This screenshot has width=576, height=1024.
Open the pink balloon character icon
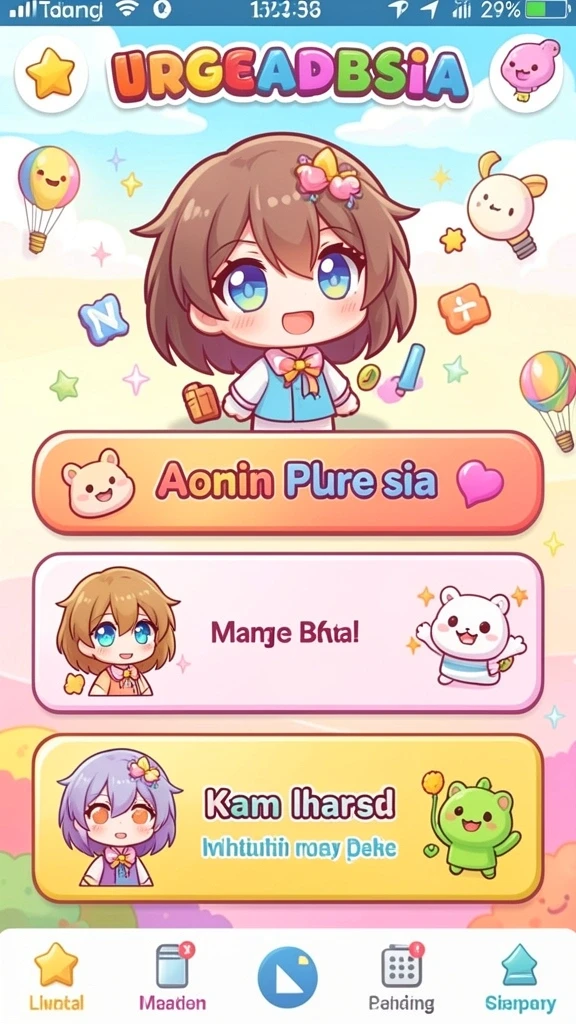(526, 74)
